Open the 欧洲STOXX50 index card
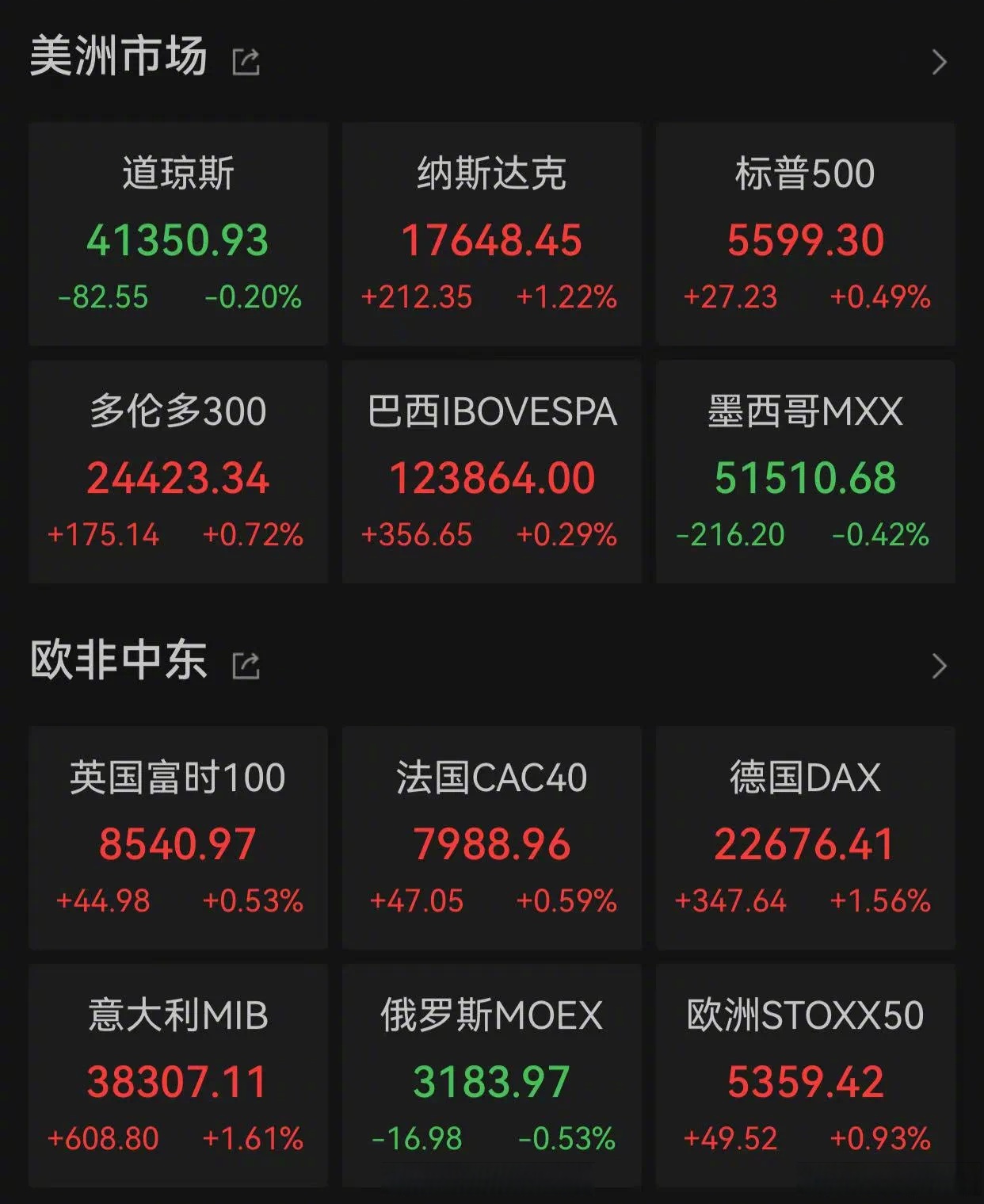984x1204 pixels. coord(805,1074)
